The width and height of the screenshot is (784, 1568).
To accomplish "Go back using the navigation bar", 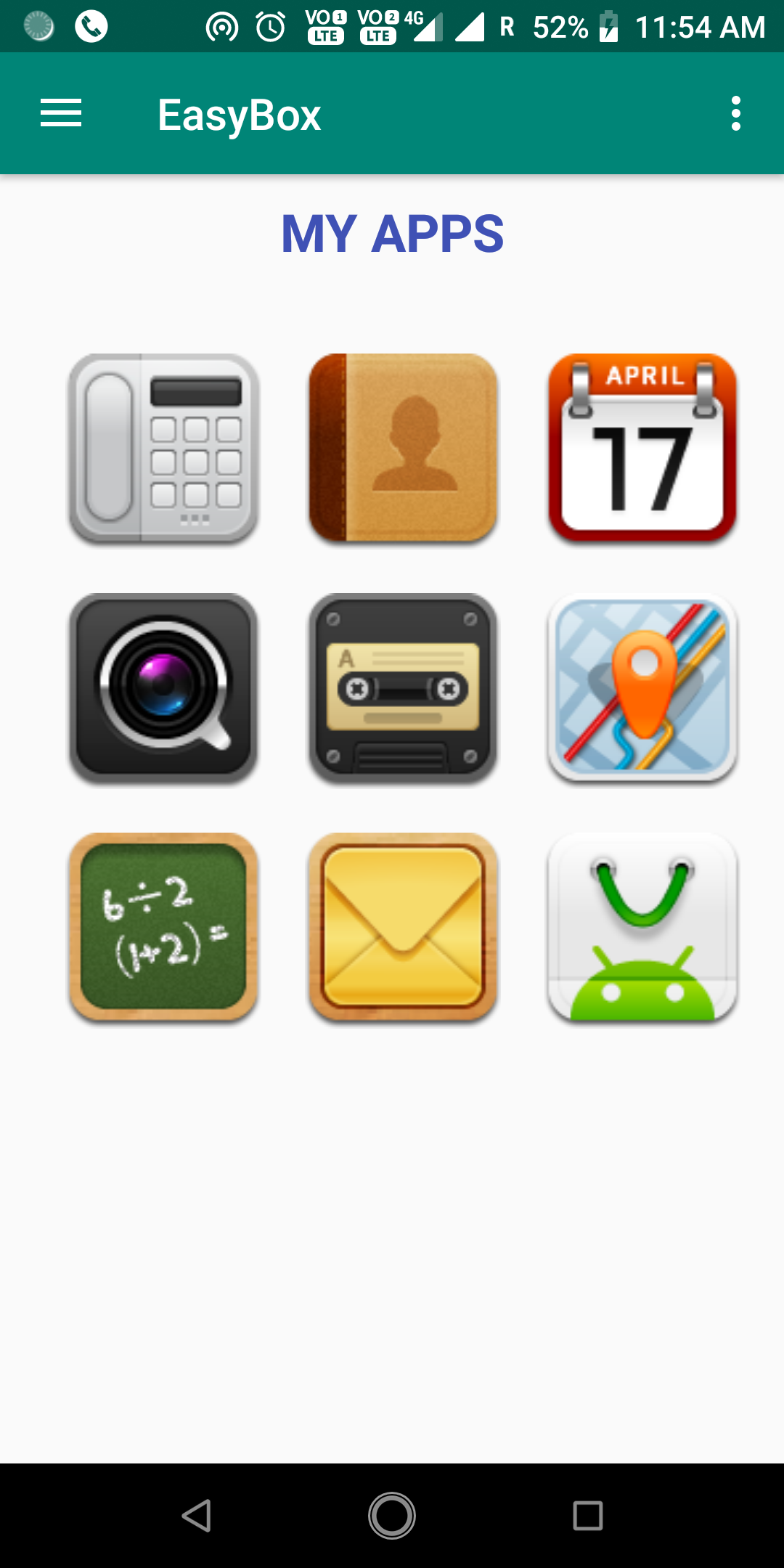I will click(x=196, y=1516).
